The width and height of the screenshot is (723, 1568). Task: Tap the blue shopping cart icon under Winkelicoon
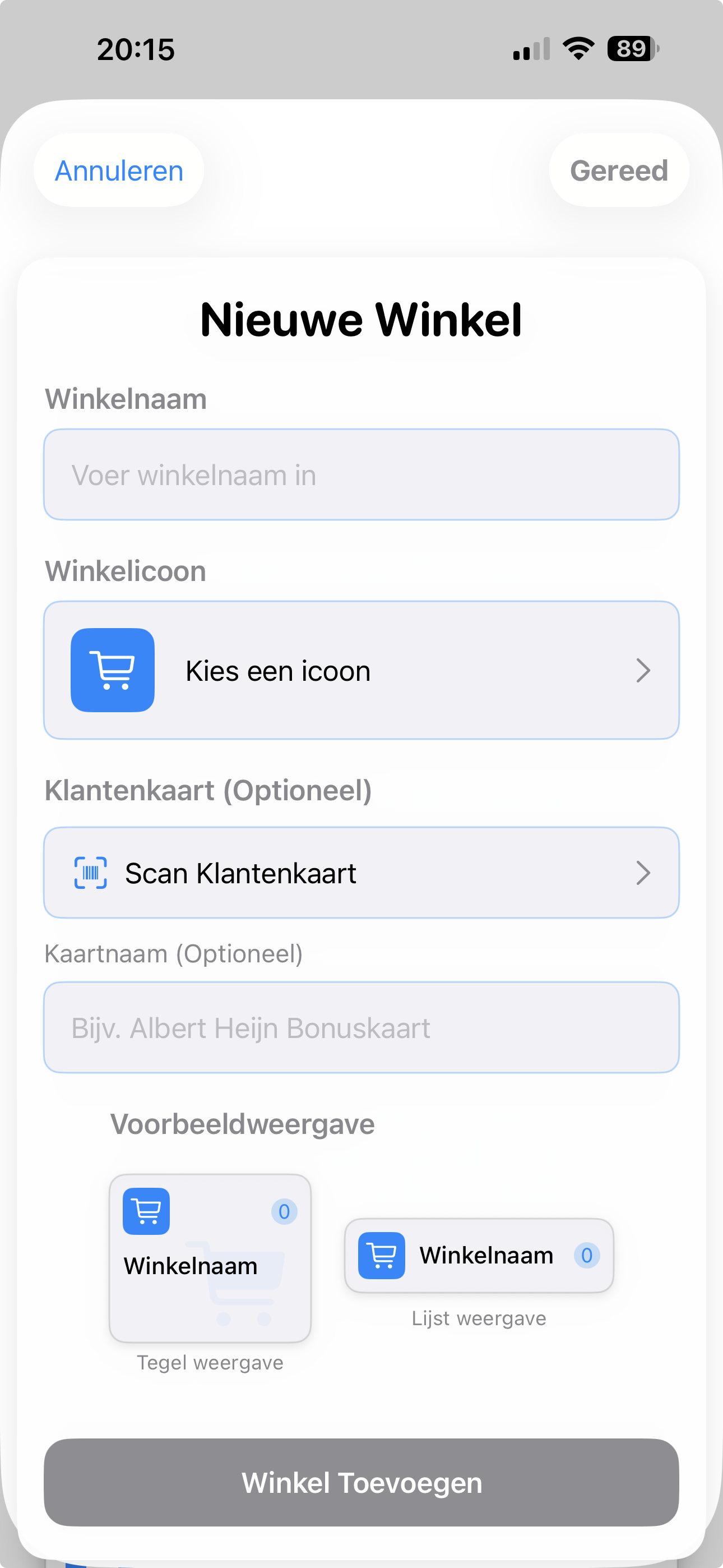pyautogui.click(x=113, y=670)
